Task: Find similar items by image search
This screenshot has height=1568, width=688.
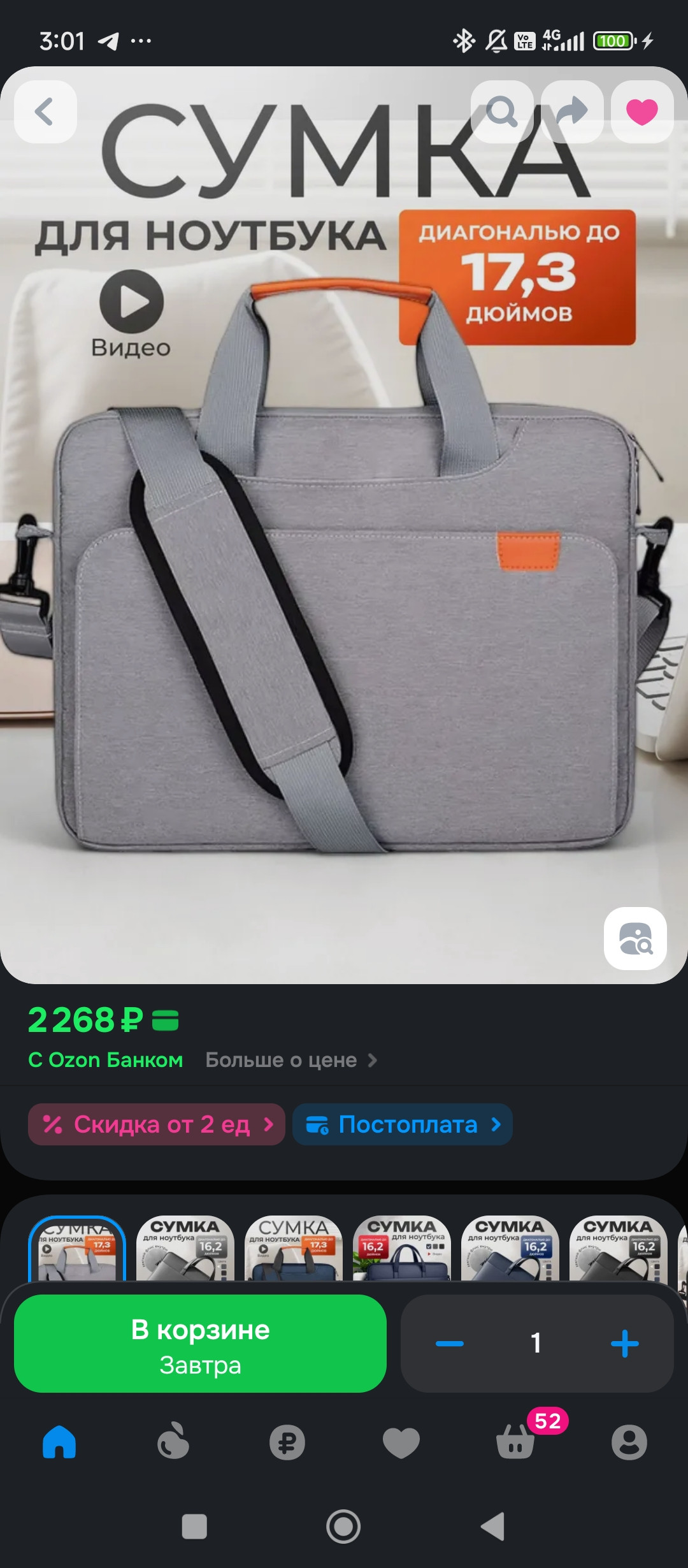Action: click(x=635, y=938)
